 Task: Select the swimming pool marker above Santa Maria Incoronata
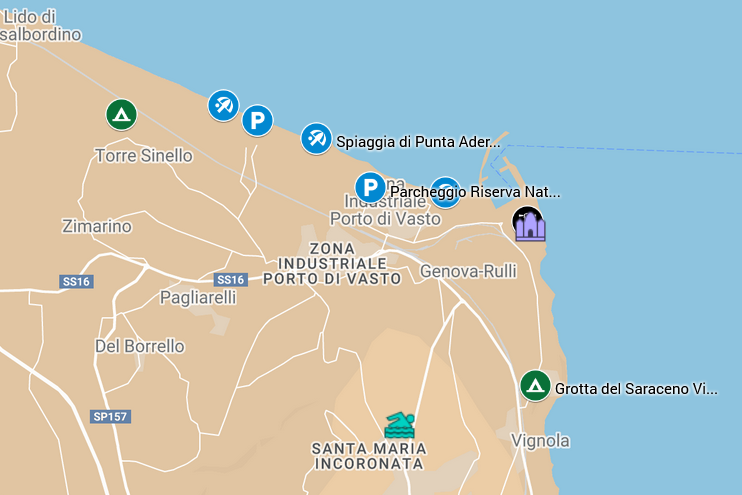click(399, 425)
